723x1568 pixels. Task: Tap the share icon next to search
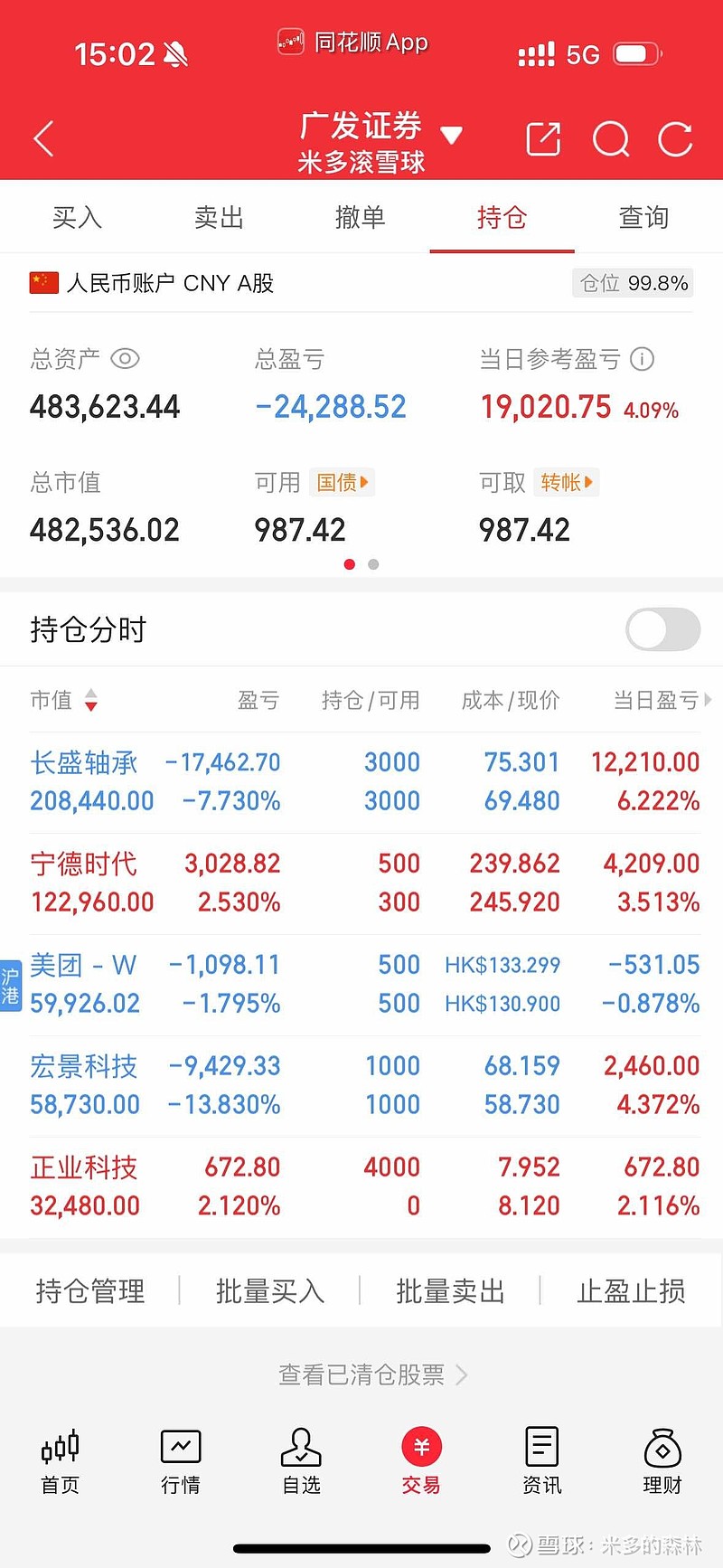[x=542, y=139]
